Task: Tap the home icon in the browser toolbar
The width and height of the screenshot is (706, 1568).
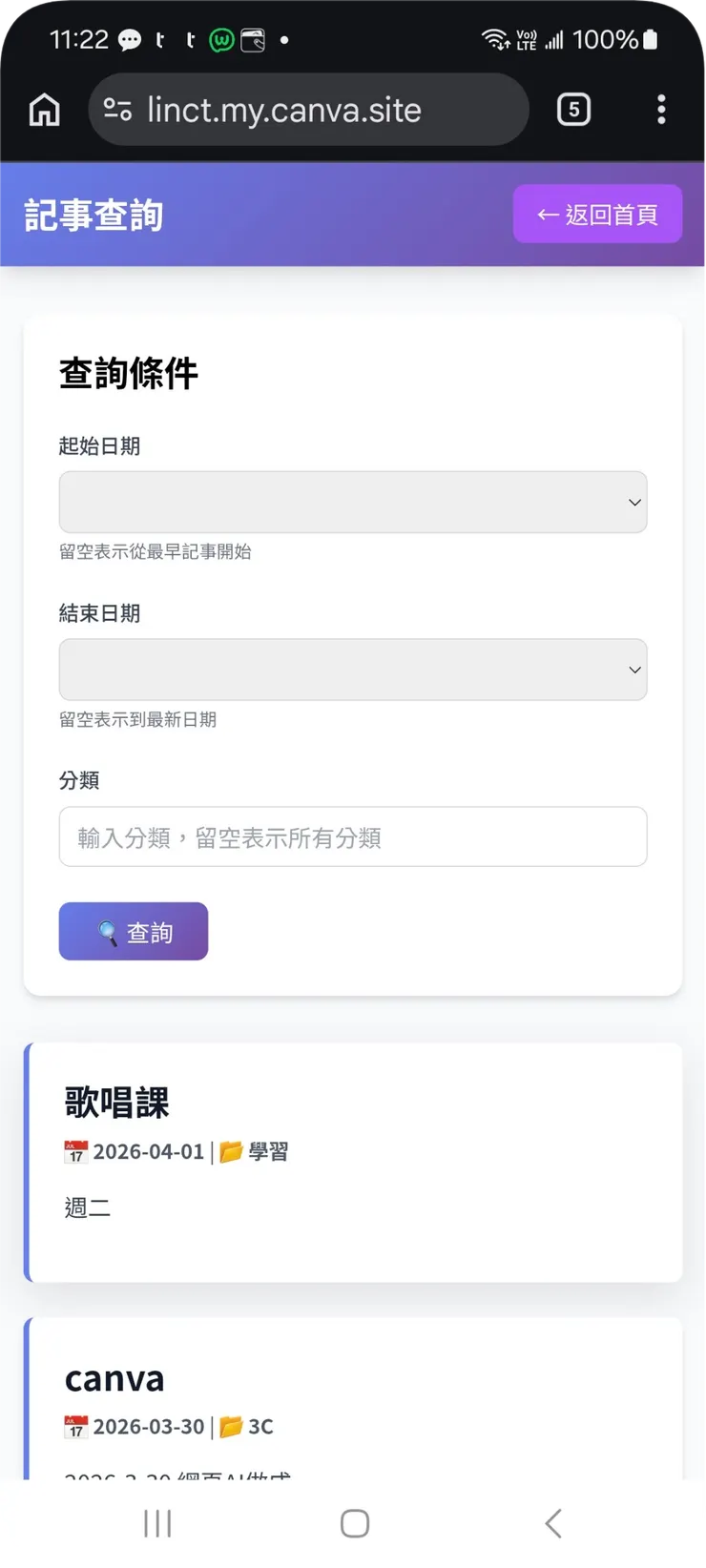Action: point(43,109)
